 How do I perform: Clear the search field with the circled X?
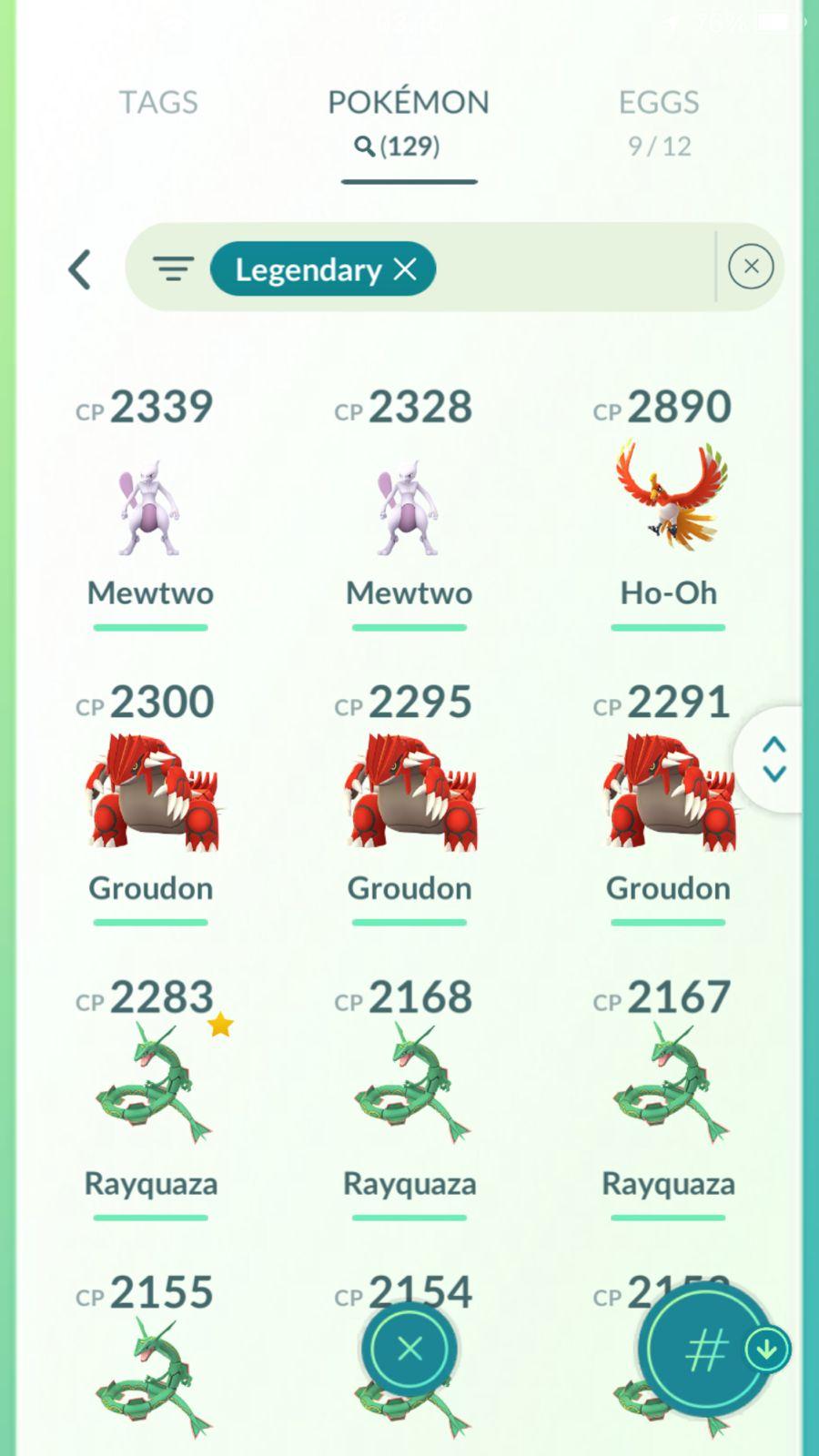coord(751,267)
